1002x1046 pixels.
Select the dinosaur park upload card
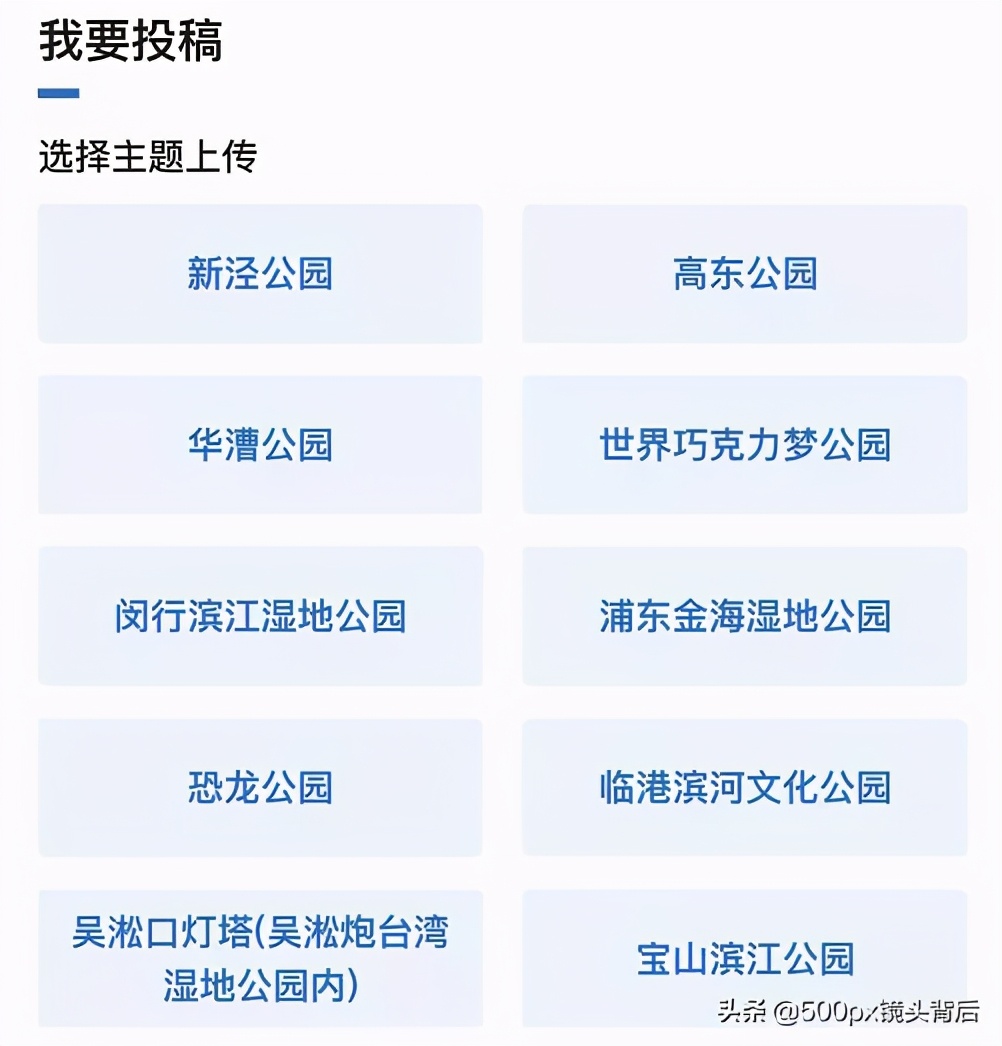[260, 788]
